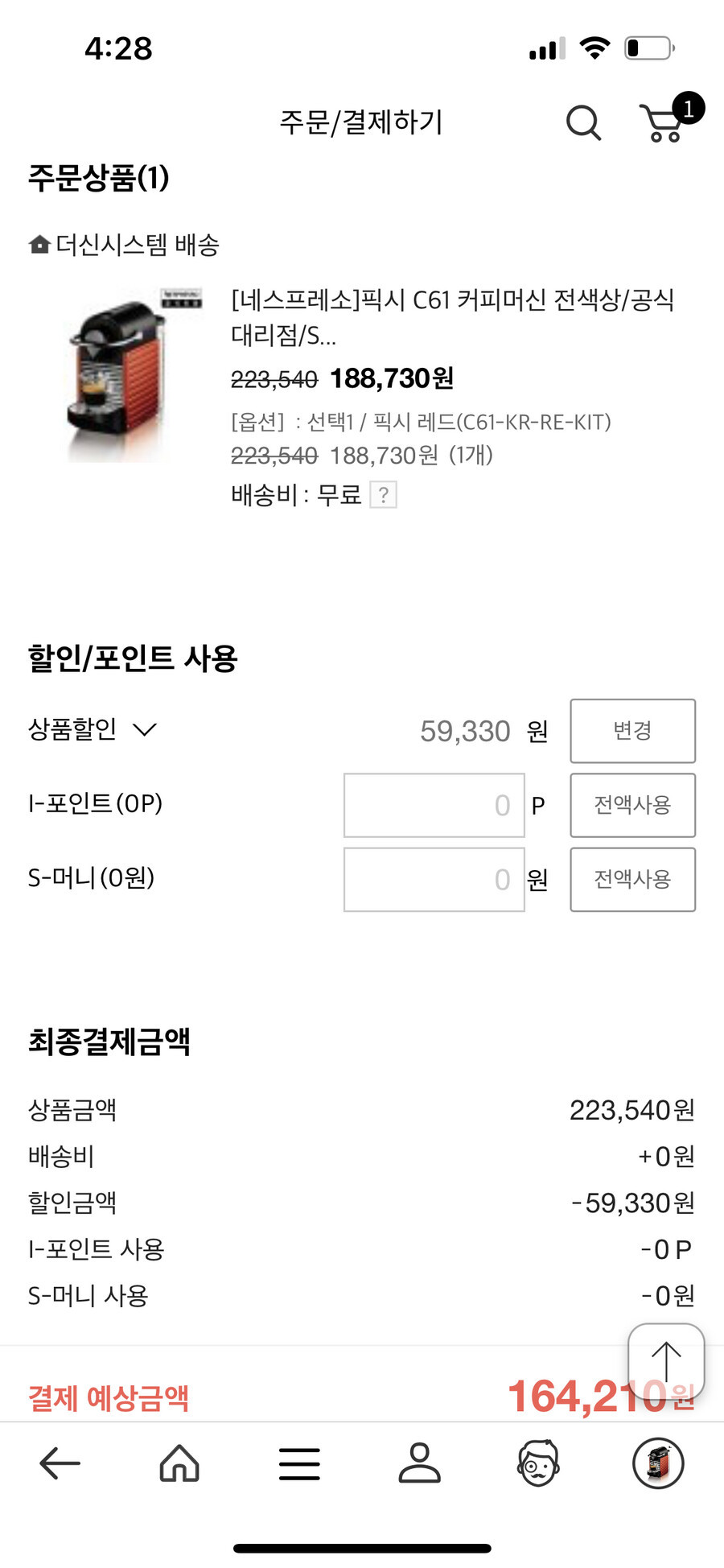Focus the I-포인트 input field
This screenshot has height=1568, width=724.
click(434, 805)
